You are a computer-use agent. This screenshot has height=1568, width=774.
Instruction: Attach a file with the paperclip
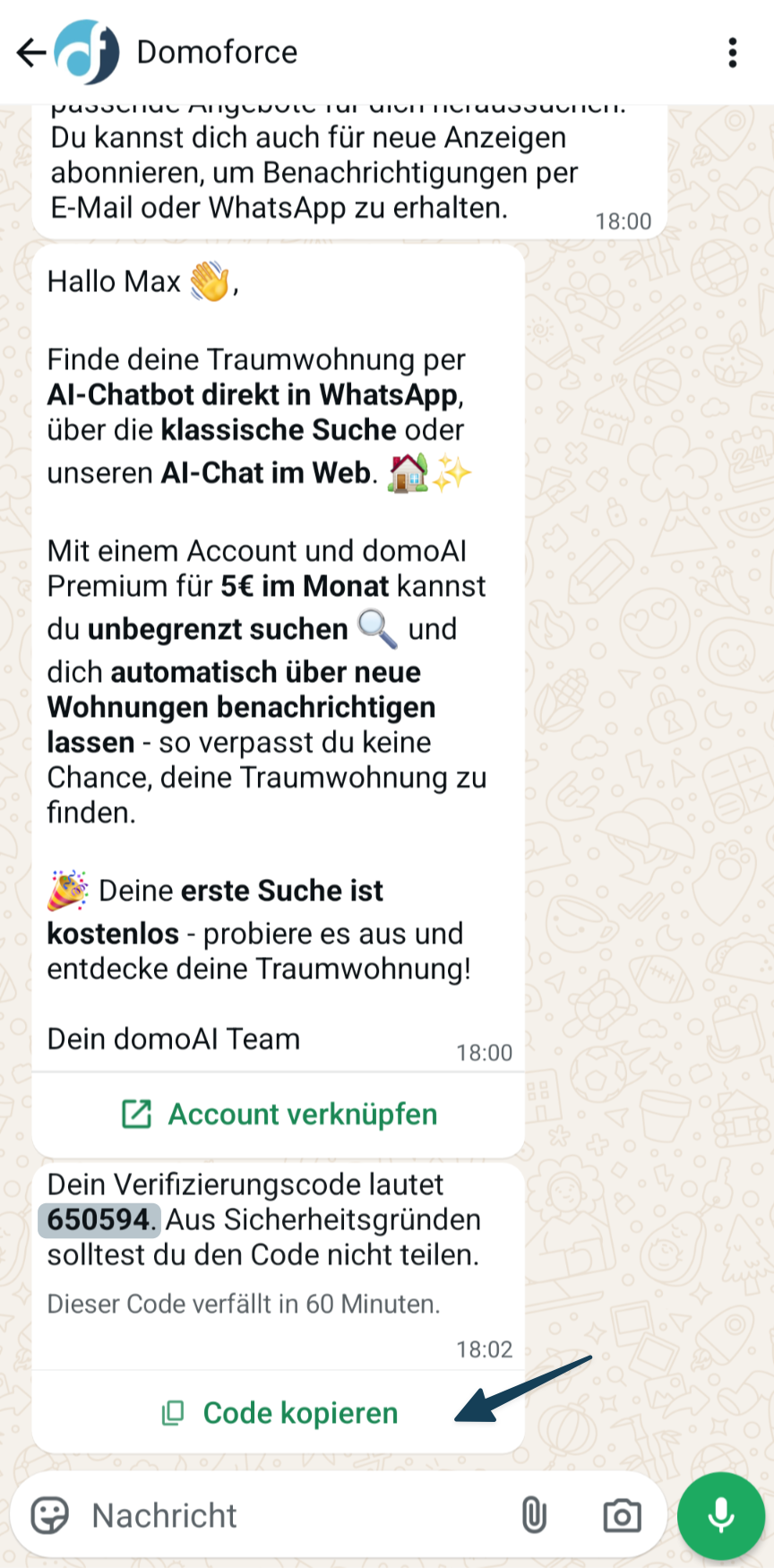(x=534, y=1516)
